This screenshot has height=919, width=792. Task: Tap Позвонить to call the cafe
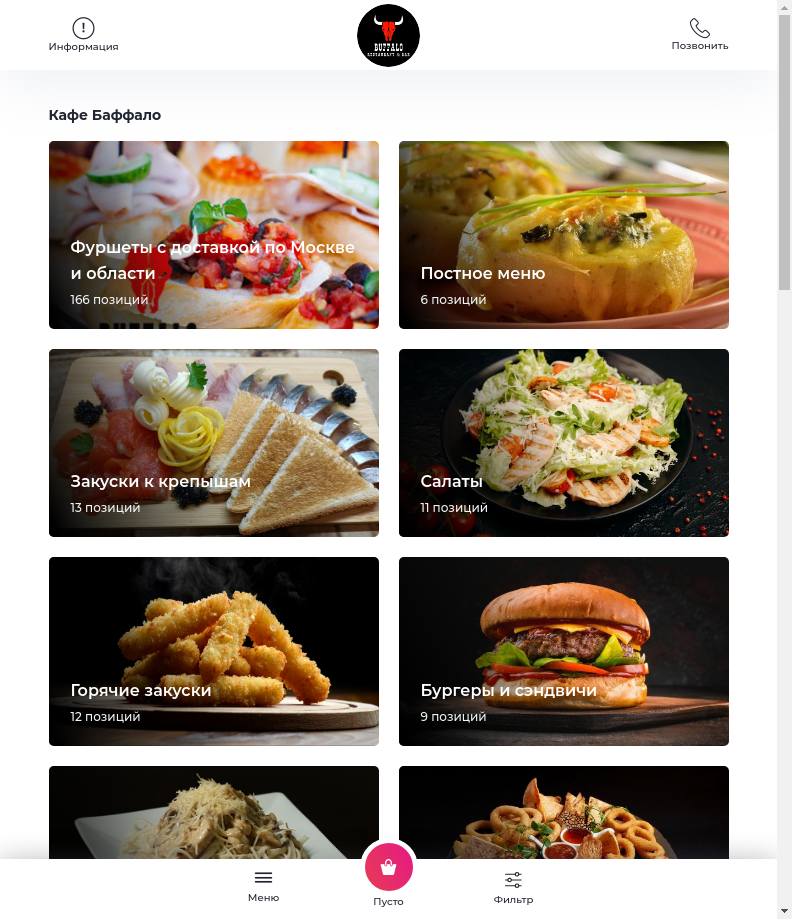(x=699, y=35)
